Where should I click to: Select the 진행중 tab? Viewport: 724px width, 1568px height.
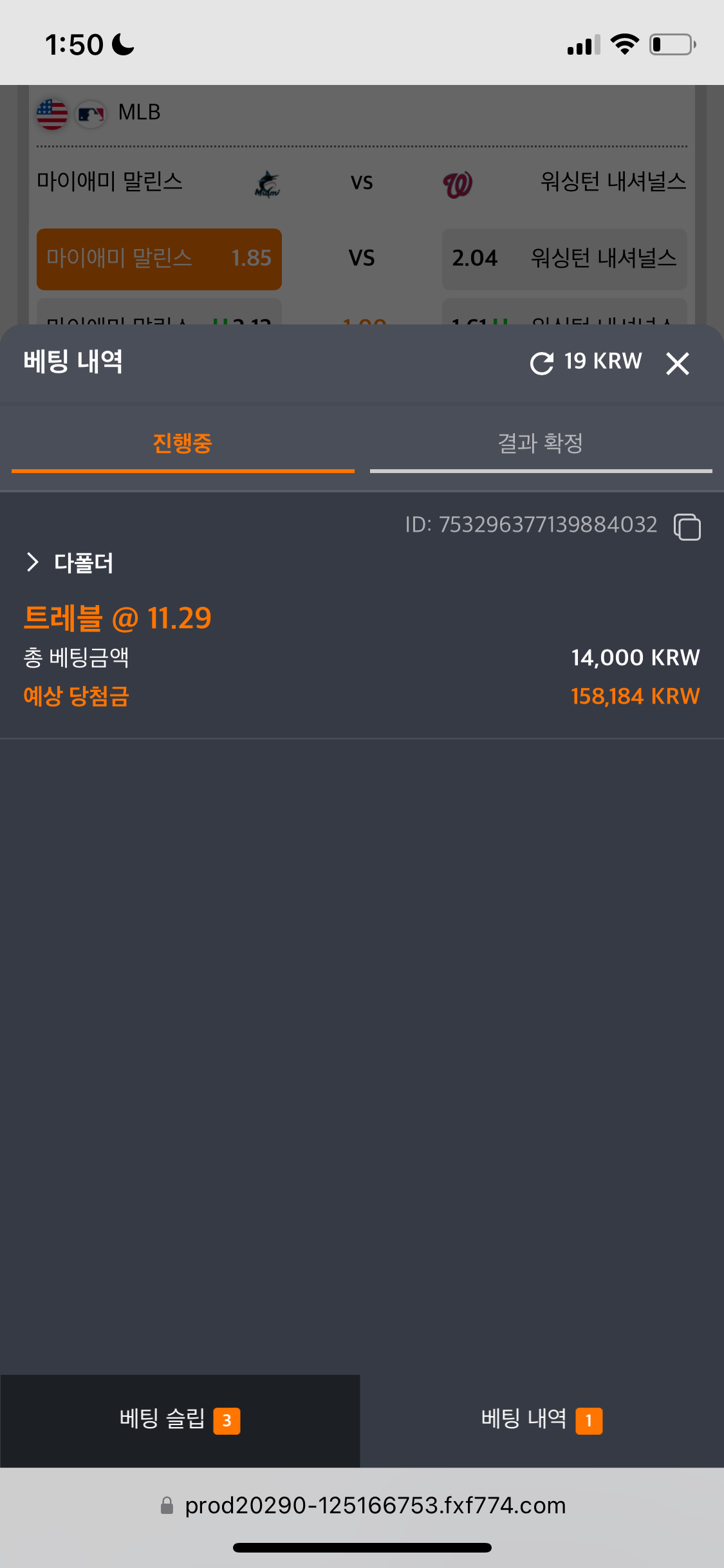point(183,443)
